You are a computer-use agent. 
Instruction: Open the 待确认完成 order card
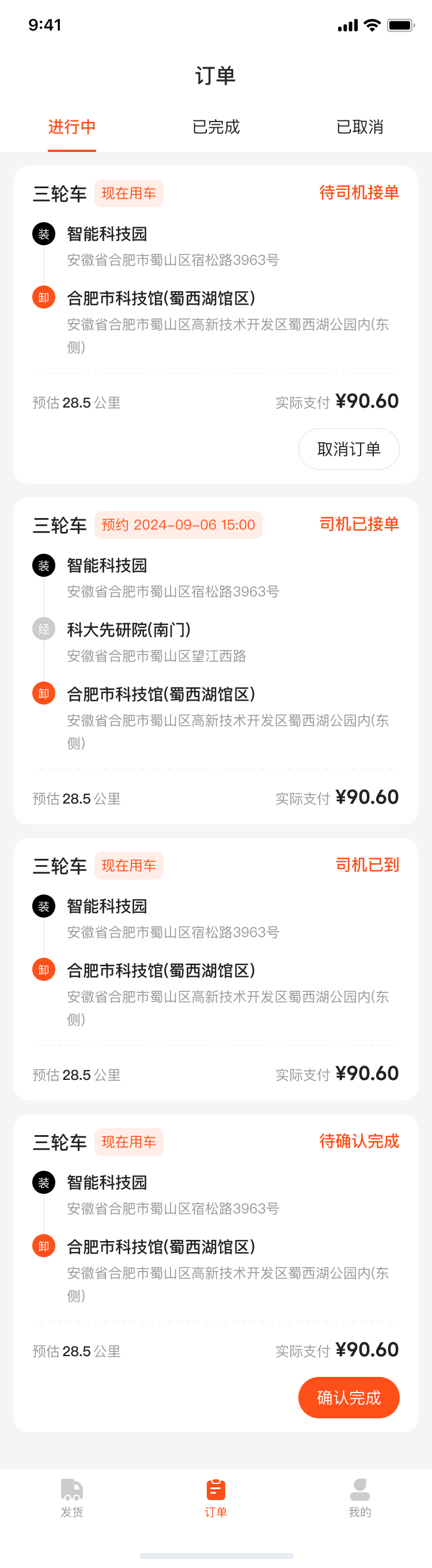pyautogui.click(x=215, y=1242)
